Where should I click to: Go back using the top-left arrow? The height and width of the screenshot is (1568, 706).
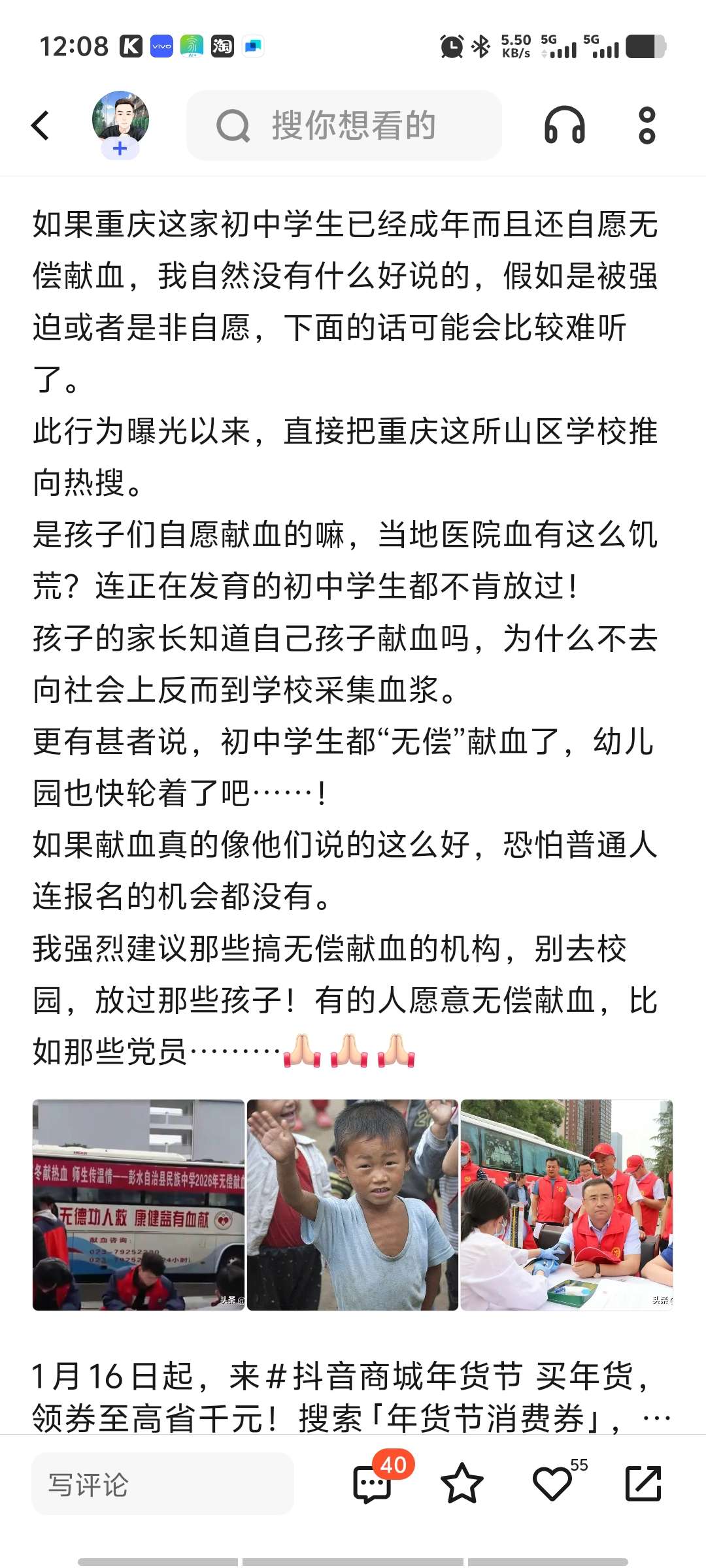pos(41,125)
